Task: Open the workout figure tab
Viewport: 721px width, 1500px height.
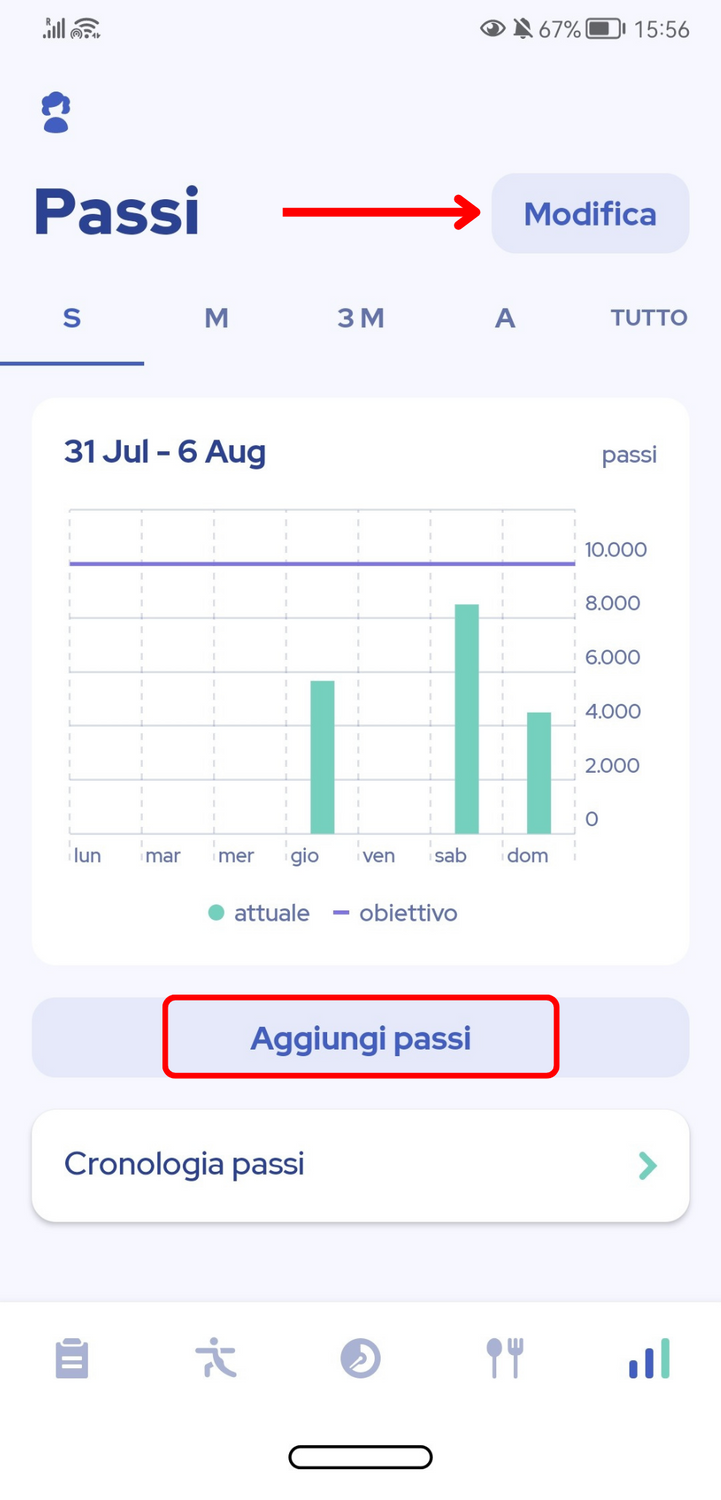Action: click(x=216, y=1359)
